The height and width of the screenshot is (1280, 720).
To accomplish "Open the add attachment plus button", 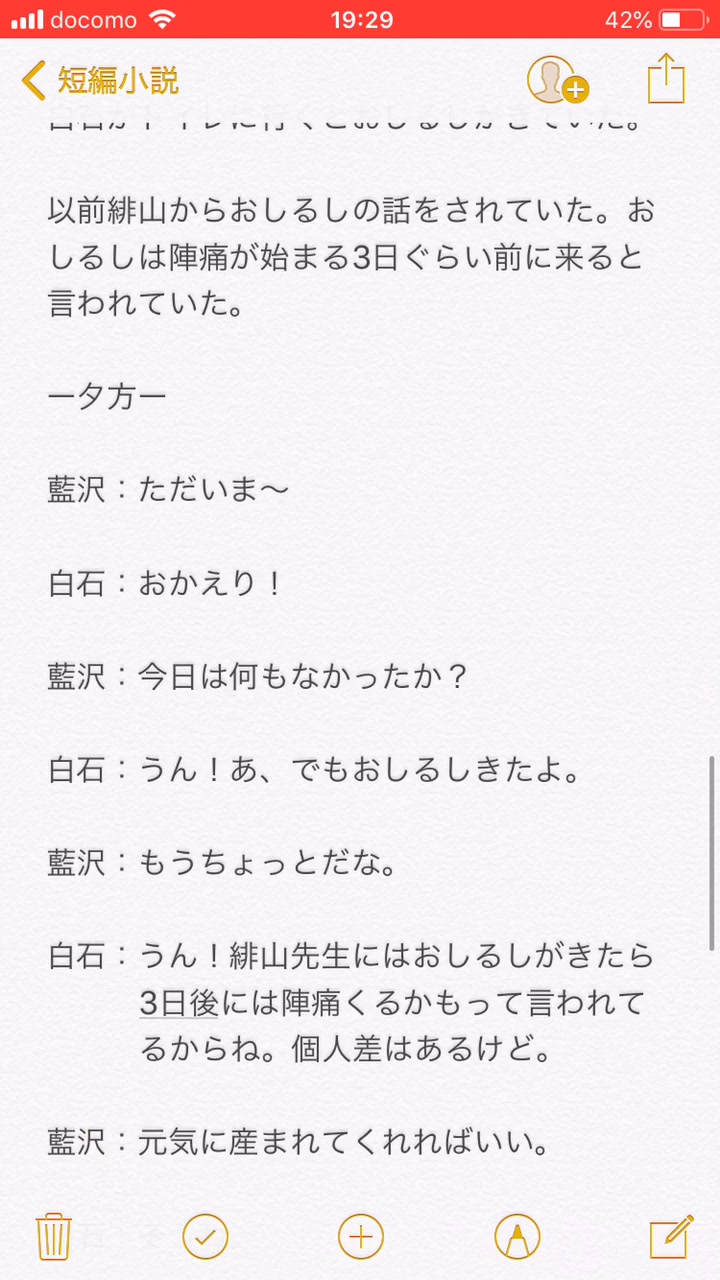I will tap(361, 1236).
